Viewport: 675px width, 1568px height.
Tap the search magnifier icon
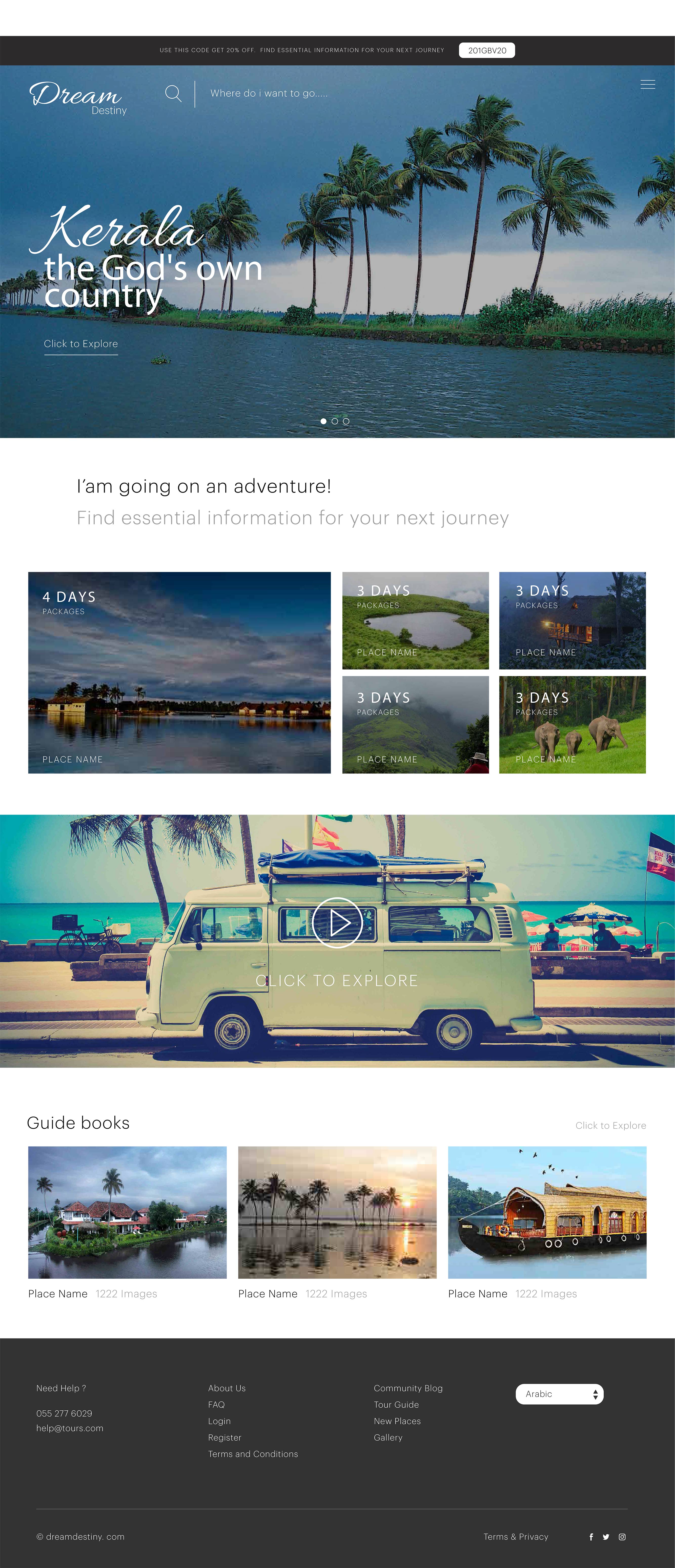[x=173, y=93]
